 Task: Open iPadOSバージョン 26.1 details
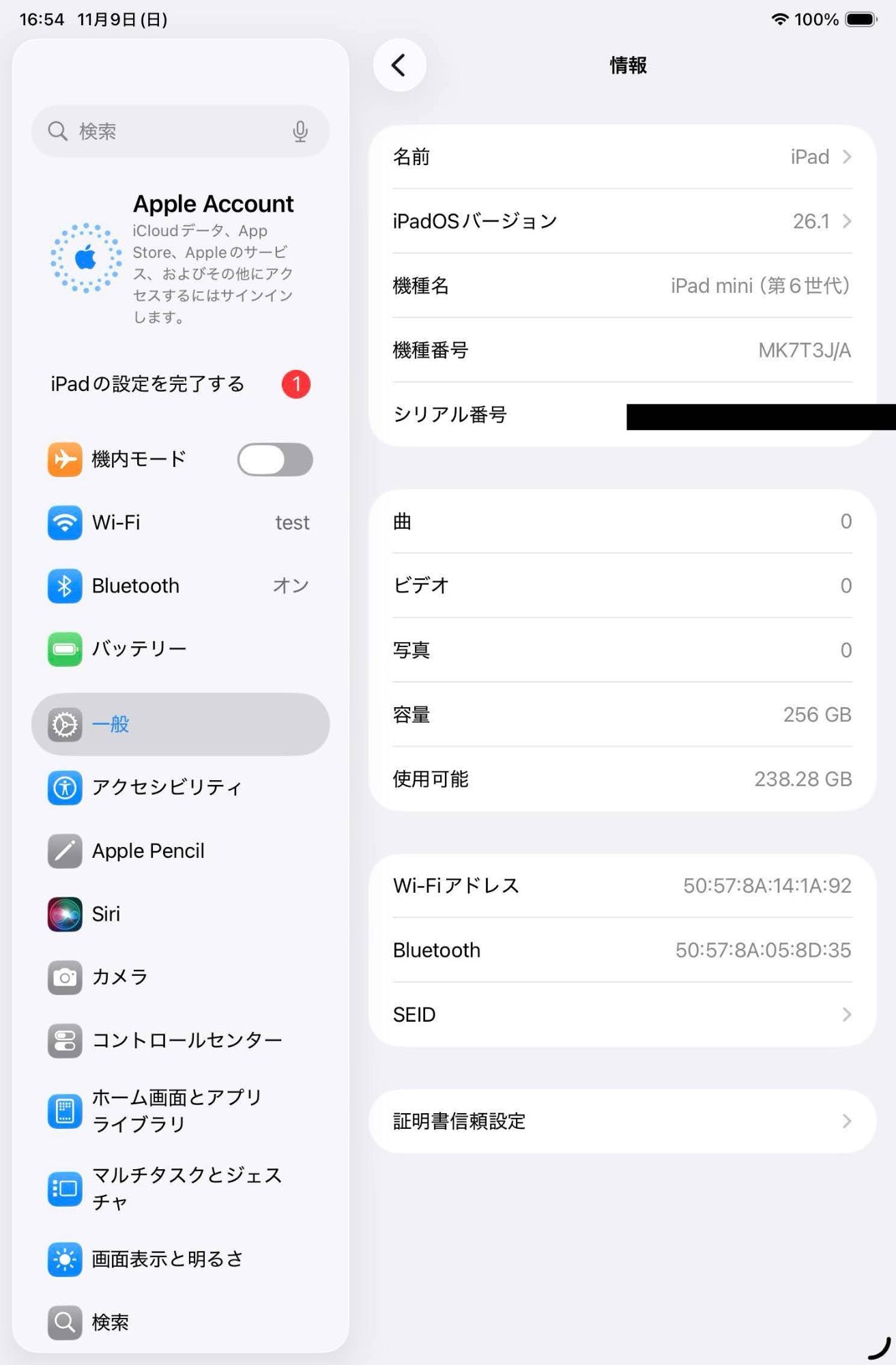tap(622, 221)
